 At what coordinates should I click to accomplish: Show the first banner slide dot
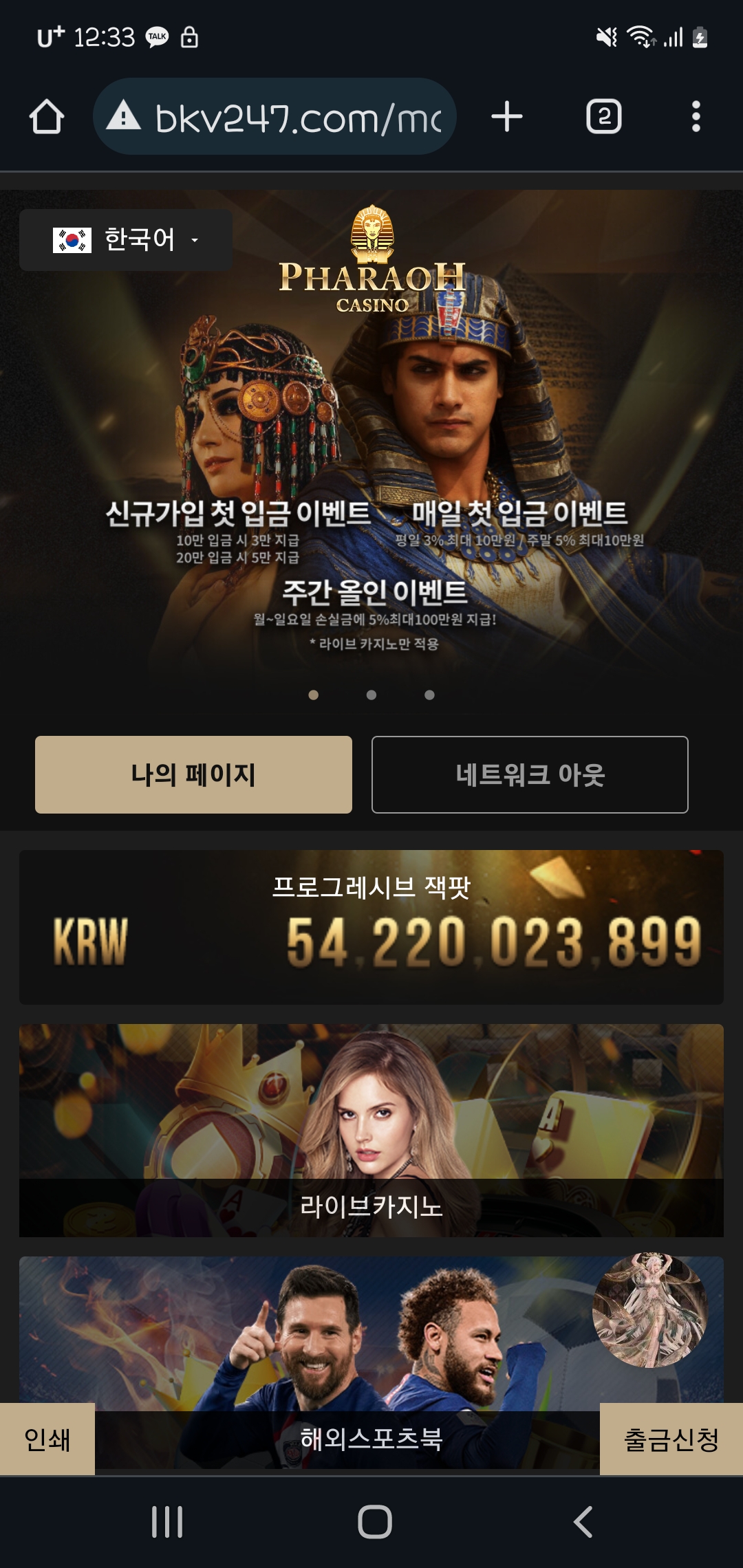[x=314, y=695]
